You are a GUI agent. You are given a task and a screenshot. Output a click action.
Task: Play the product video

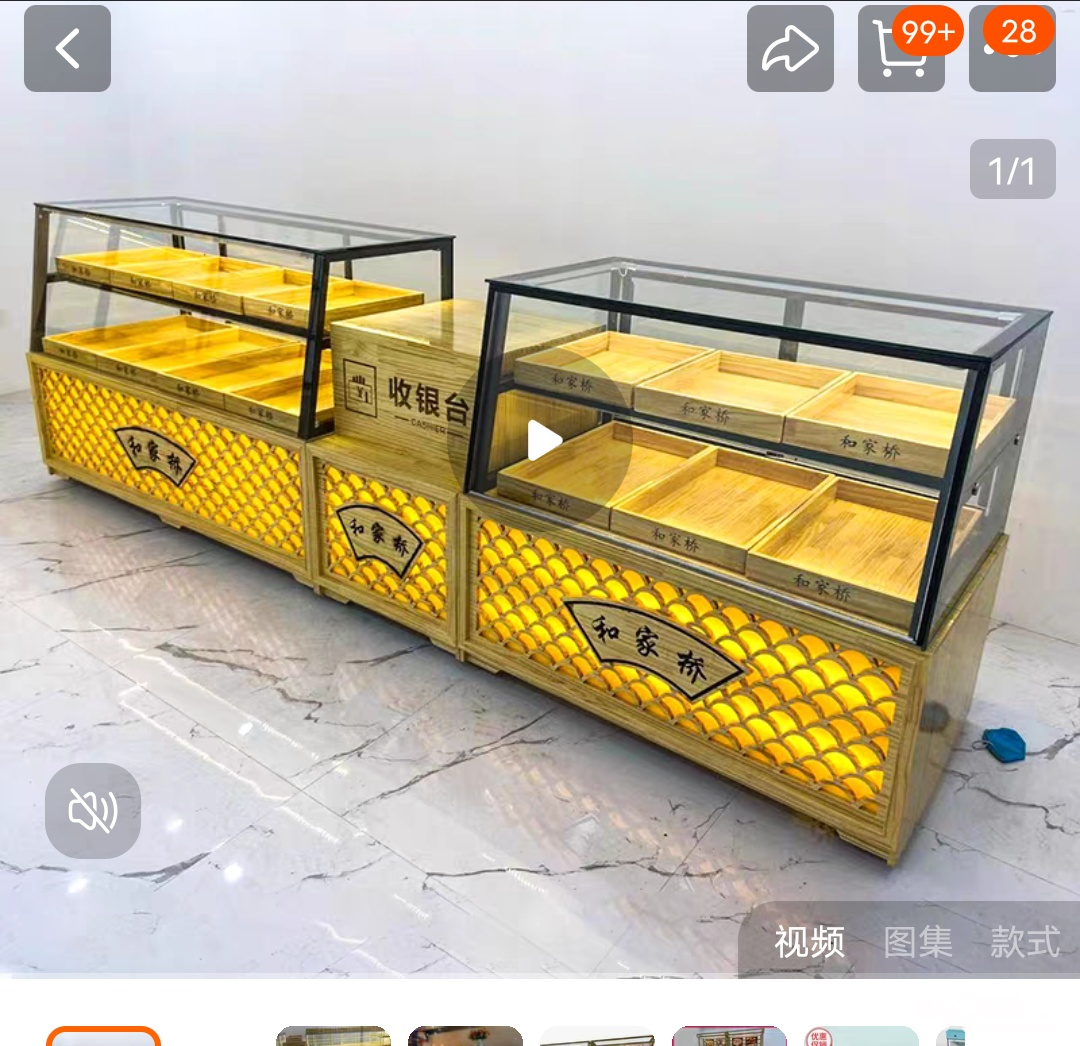click(541, 441)
